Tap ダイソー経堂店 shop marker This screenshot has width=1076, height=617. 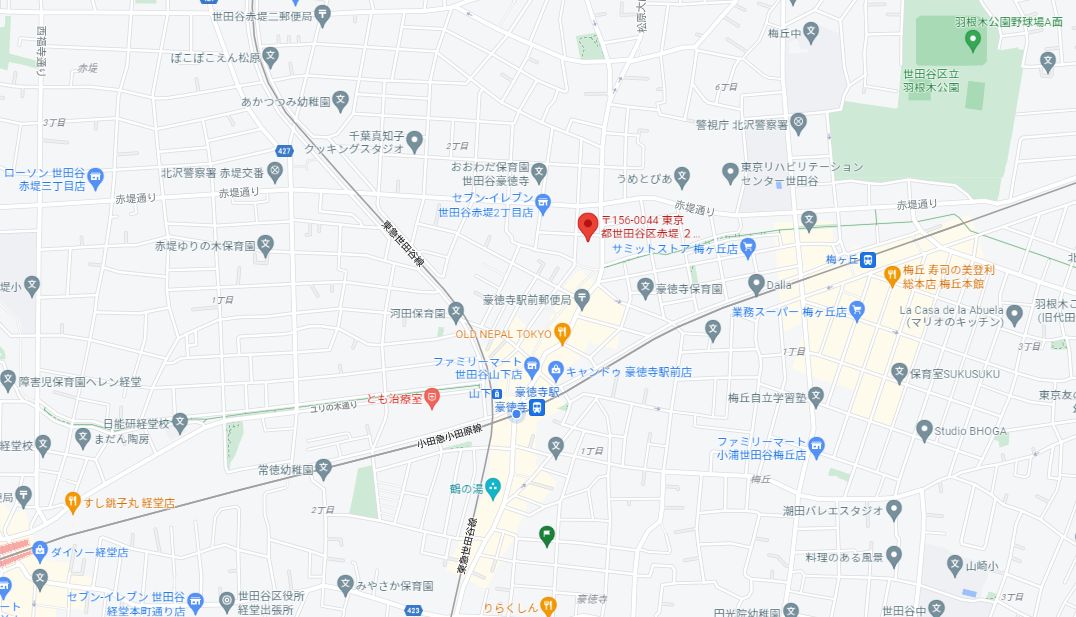[39, 551]
